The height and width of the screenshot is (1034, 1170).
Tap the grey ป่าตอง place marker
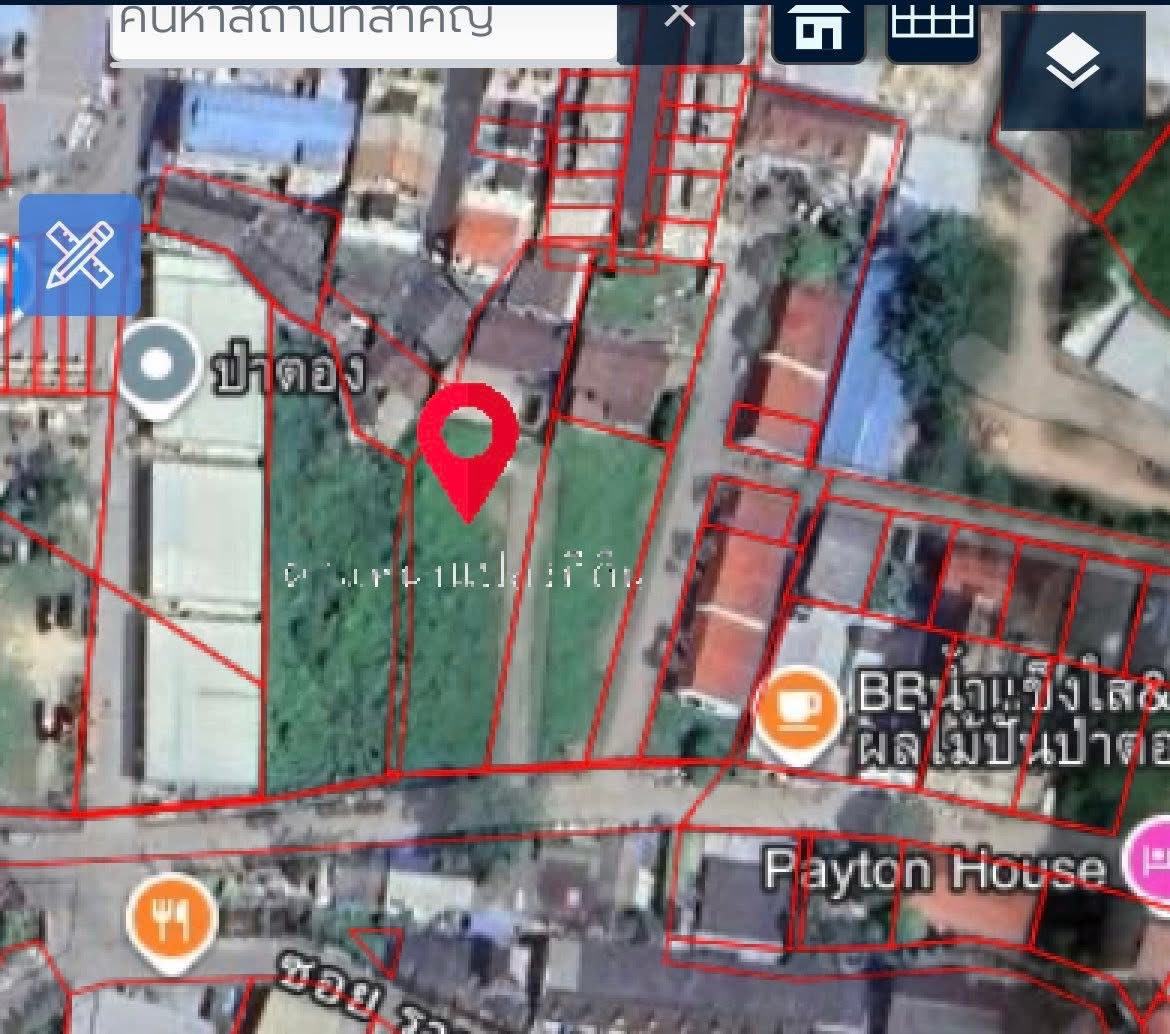tap(159, 367)
